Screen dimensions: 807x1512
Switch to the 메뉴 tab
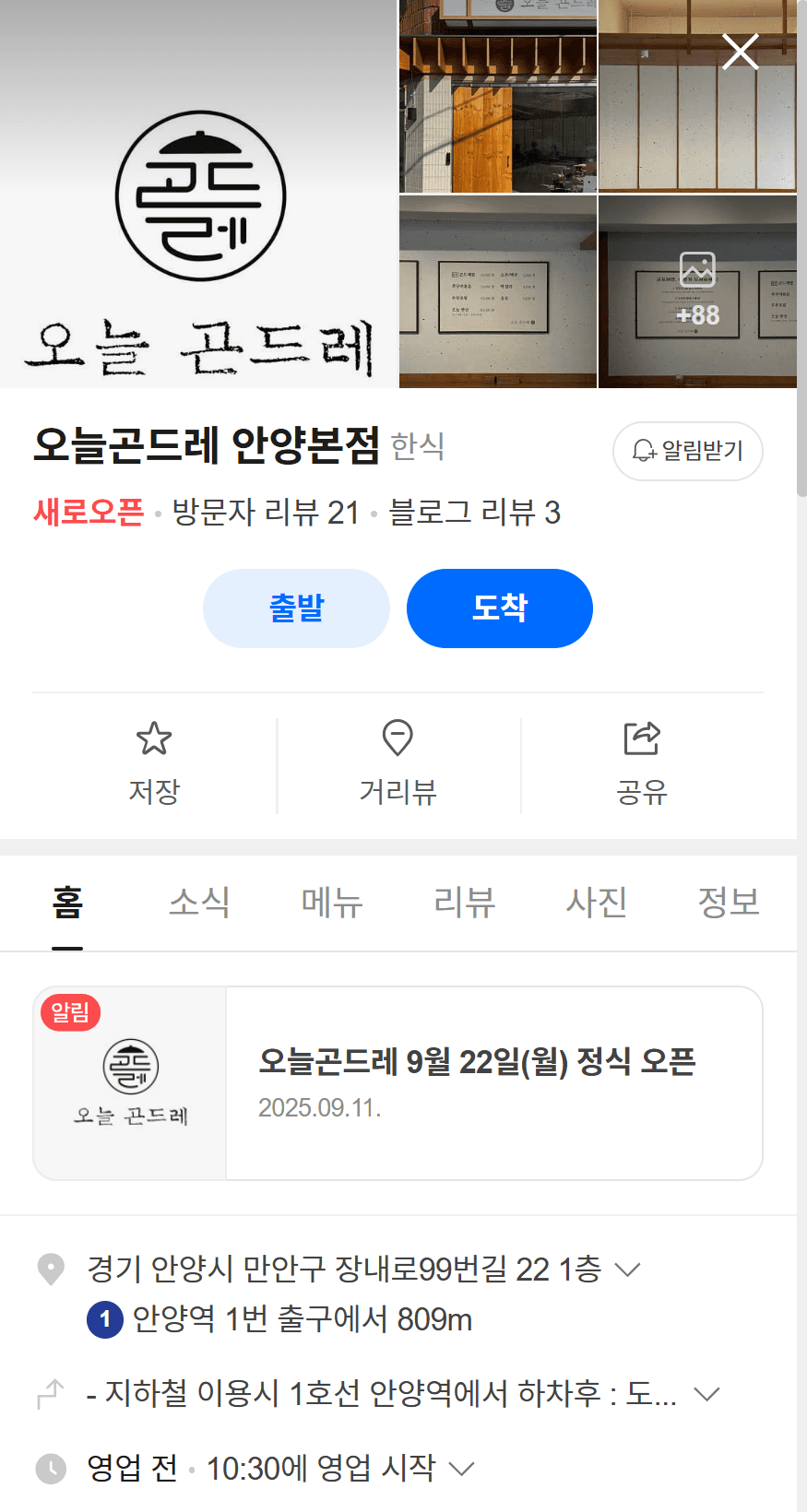tap(331, 903)
